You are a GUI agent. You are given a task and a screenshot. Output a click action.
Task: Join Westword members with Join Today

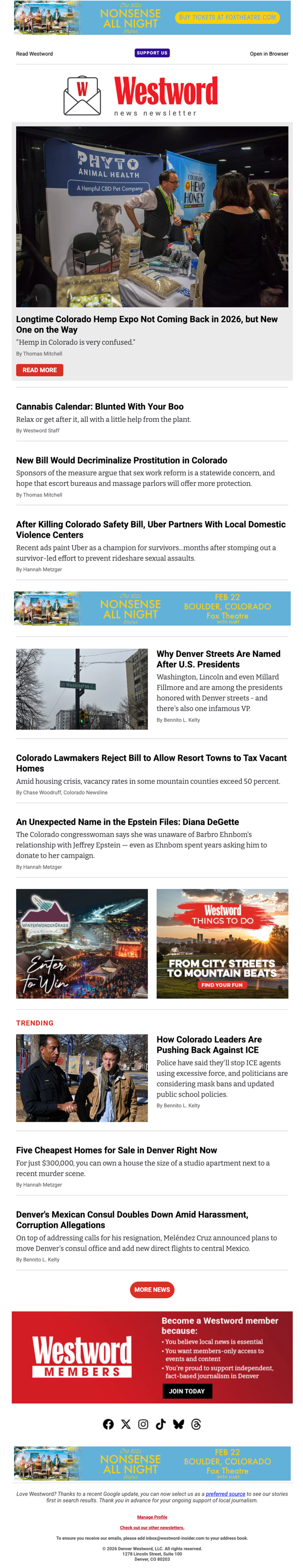pos(186,1390)
